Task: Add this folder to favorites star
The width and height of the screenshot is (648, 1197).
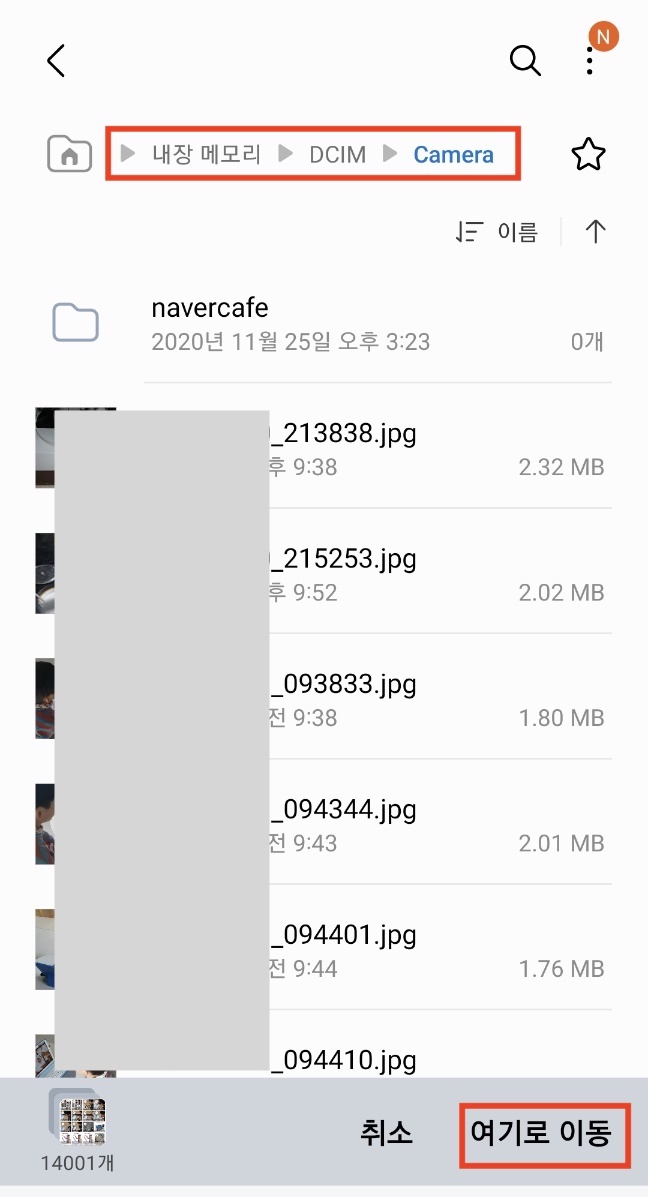Action: (x=588, y=155)
